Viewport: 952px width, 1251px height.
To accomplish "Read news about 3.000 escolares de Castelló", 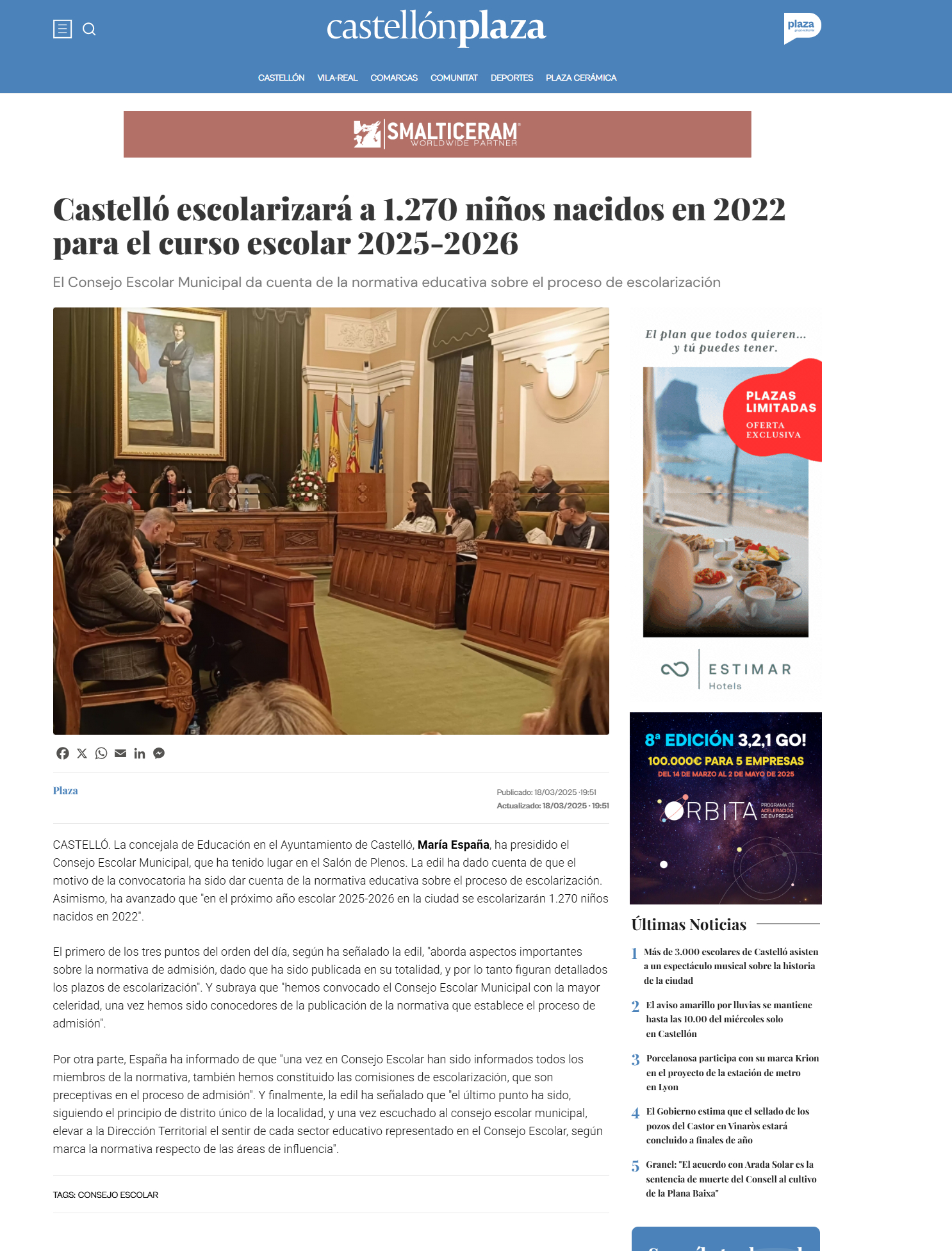I will 730,966.
